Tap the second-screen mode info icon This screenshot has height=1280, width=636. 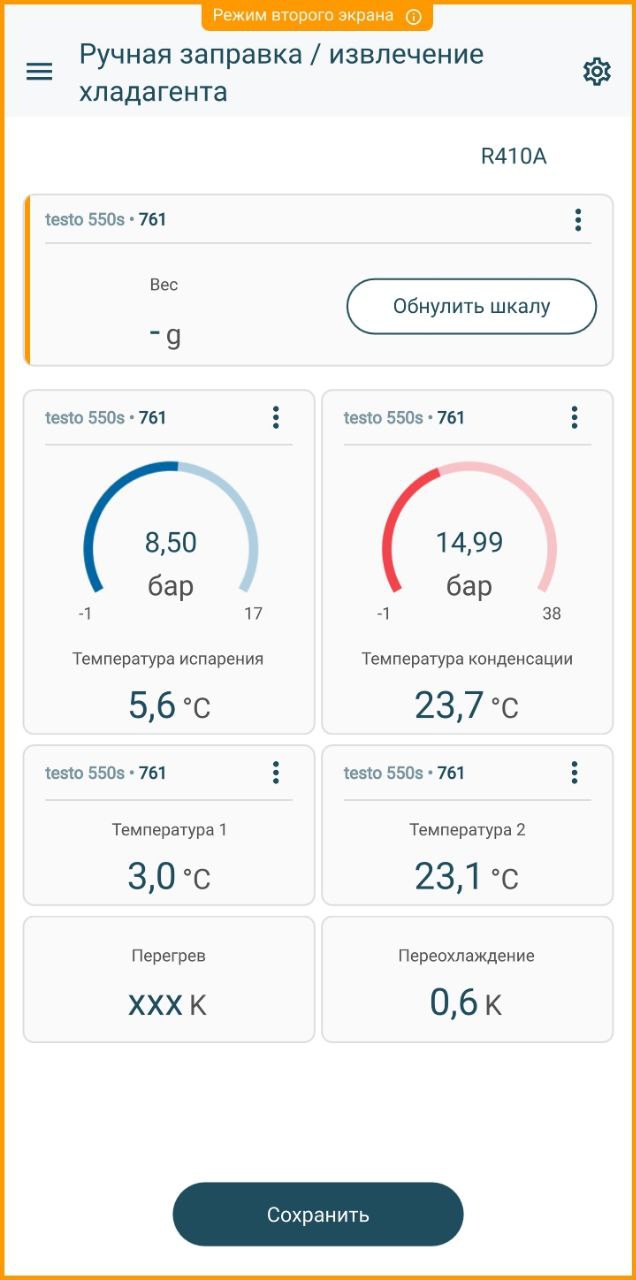pyautogui.click(x=414, y=17)
